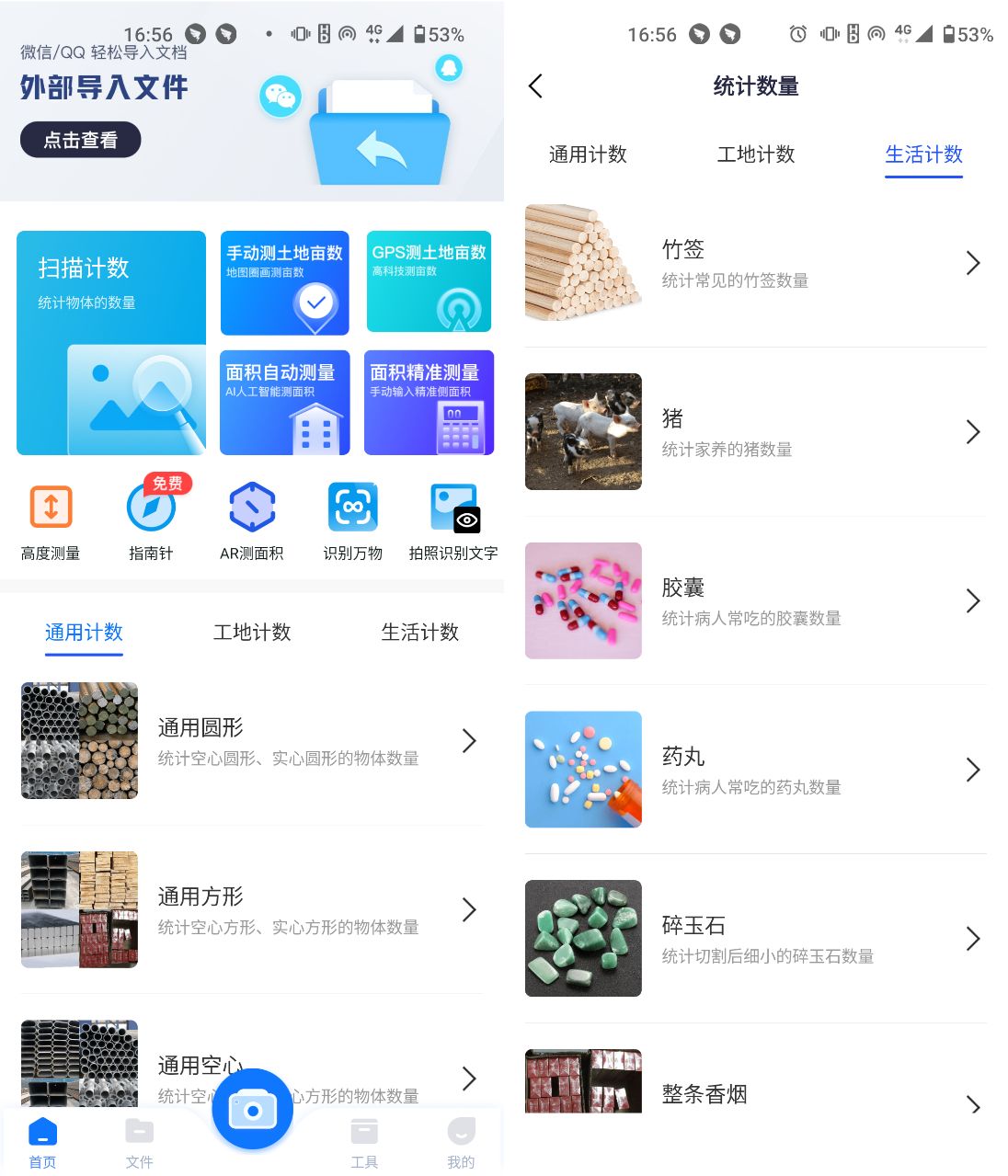This screenshot has width=1008, height=1176.
Task: Select 通用方形 counting row
Action: 250,909
